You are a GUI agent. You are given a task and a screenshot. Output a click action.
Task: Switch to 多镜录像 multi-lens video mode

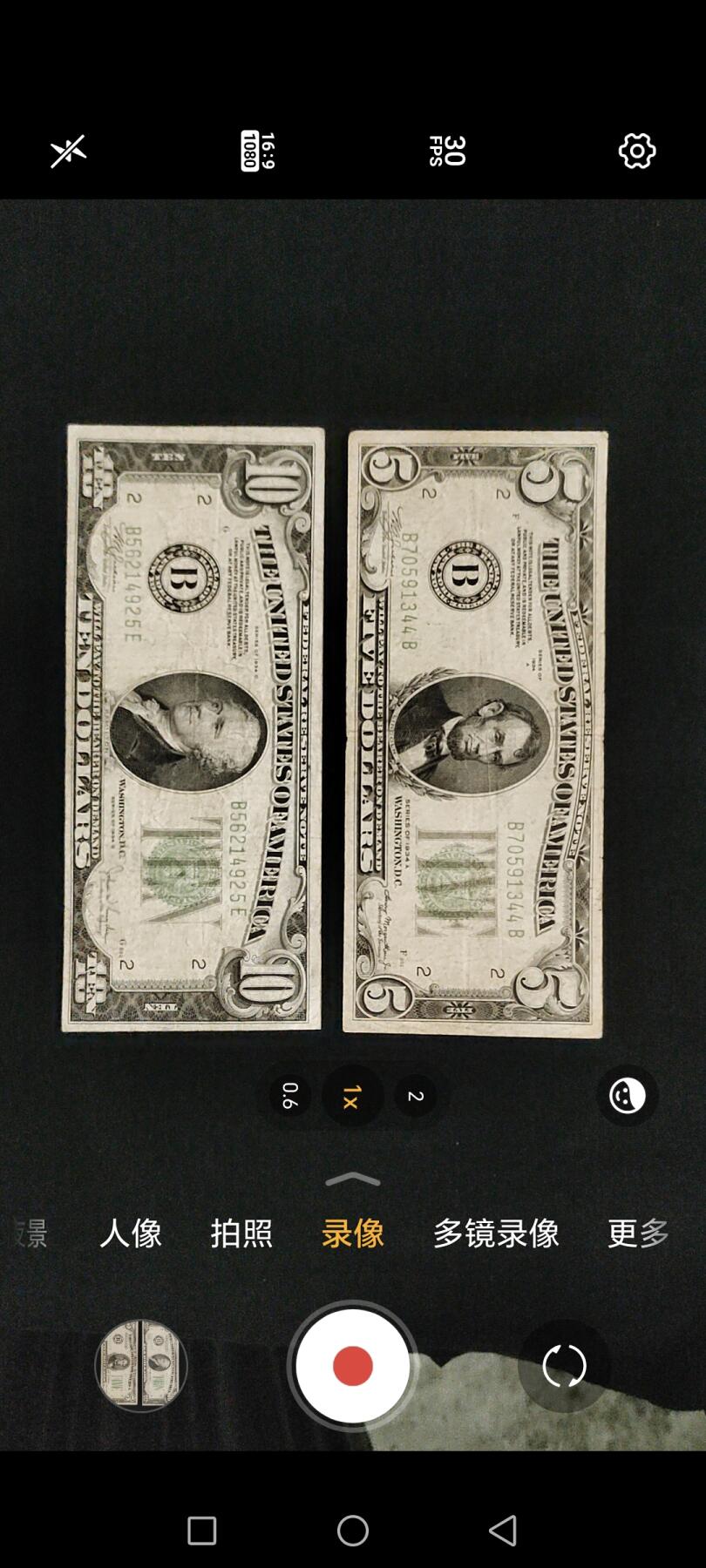(x=496, y=1233)
